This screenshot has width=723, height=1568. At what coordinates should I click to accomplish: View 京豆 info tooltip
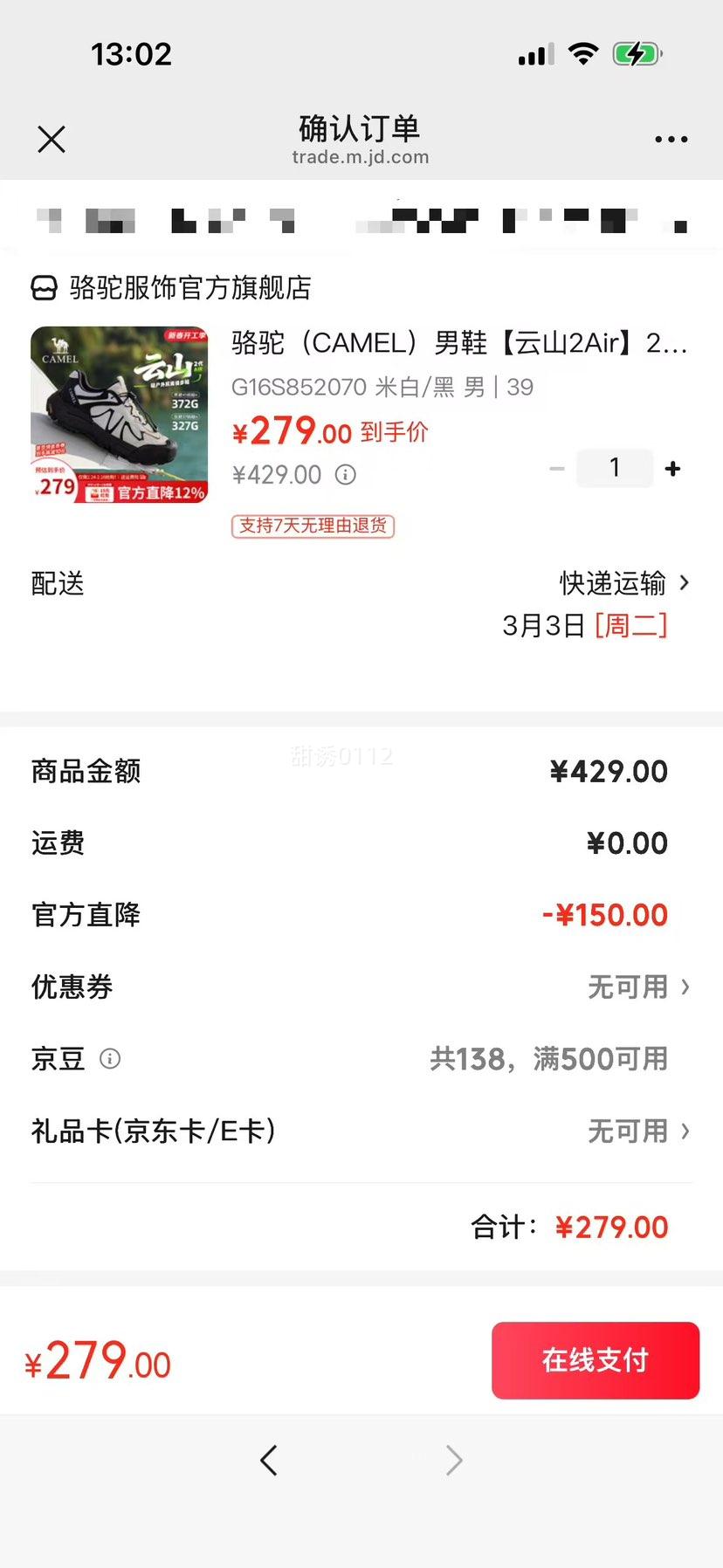pyautogui.click(x=110, y=1059)
